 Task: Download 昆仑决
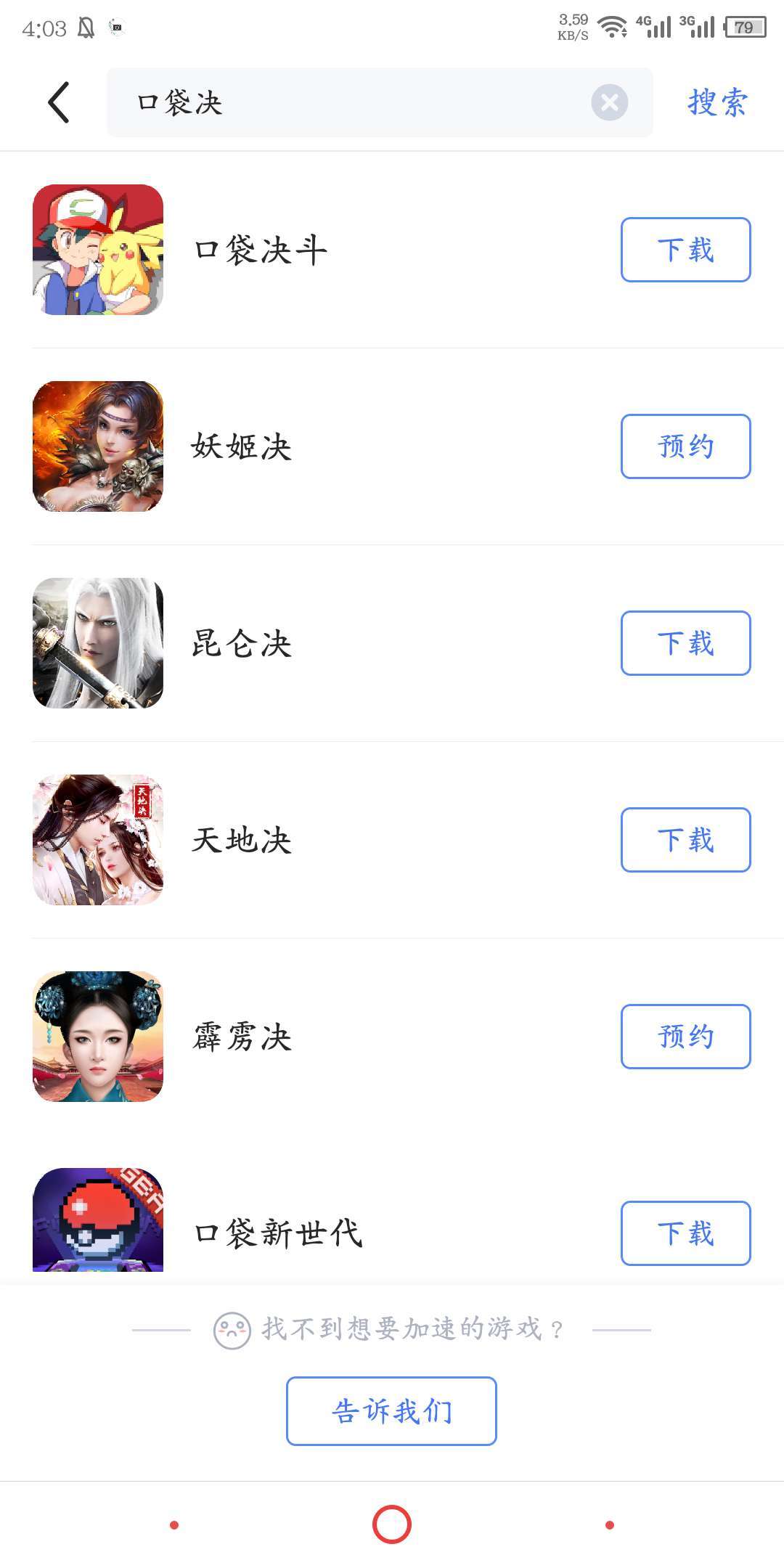click(x=685, y=643)
